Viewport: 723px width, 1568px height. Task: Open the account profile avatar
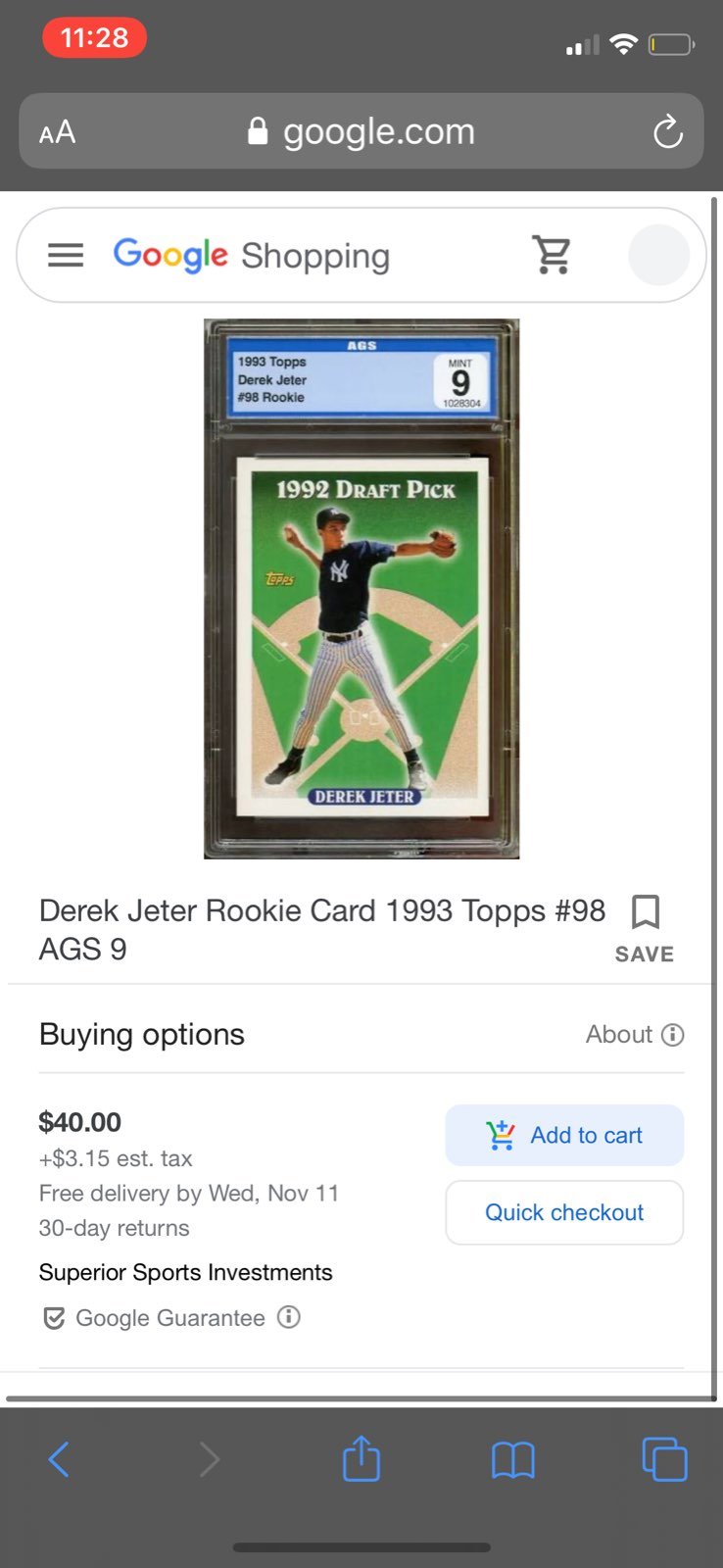(658, 255)
